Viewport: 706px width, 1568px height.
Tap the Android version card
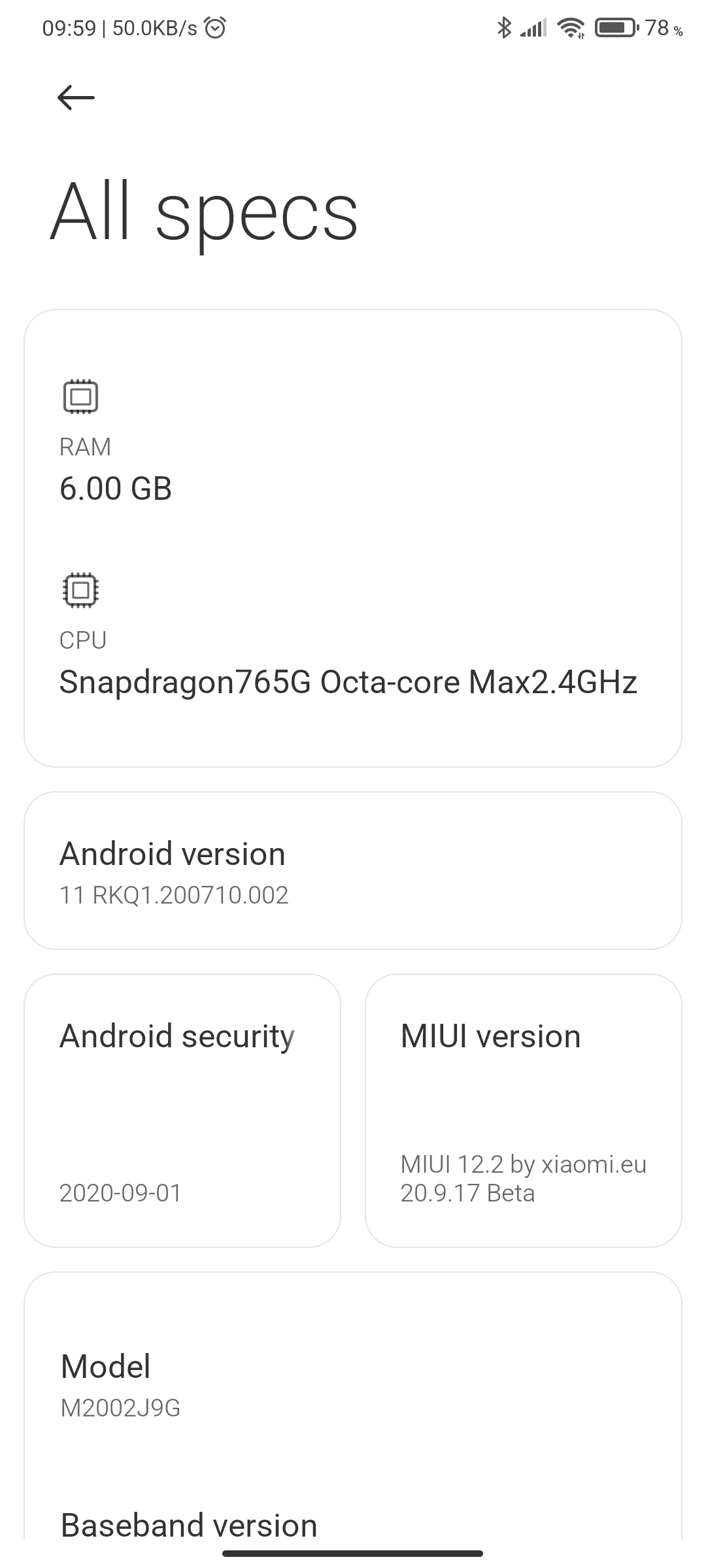pos(353,870)
